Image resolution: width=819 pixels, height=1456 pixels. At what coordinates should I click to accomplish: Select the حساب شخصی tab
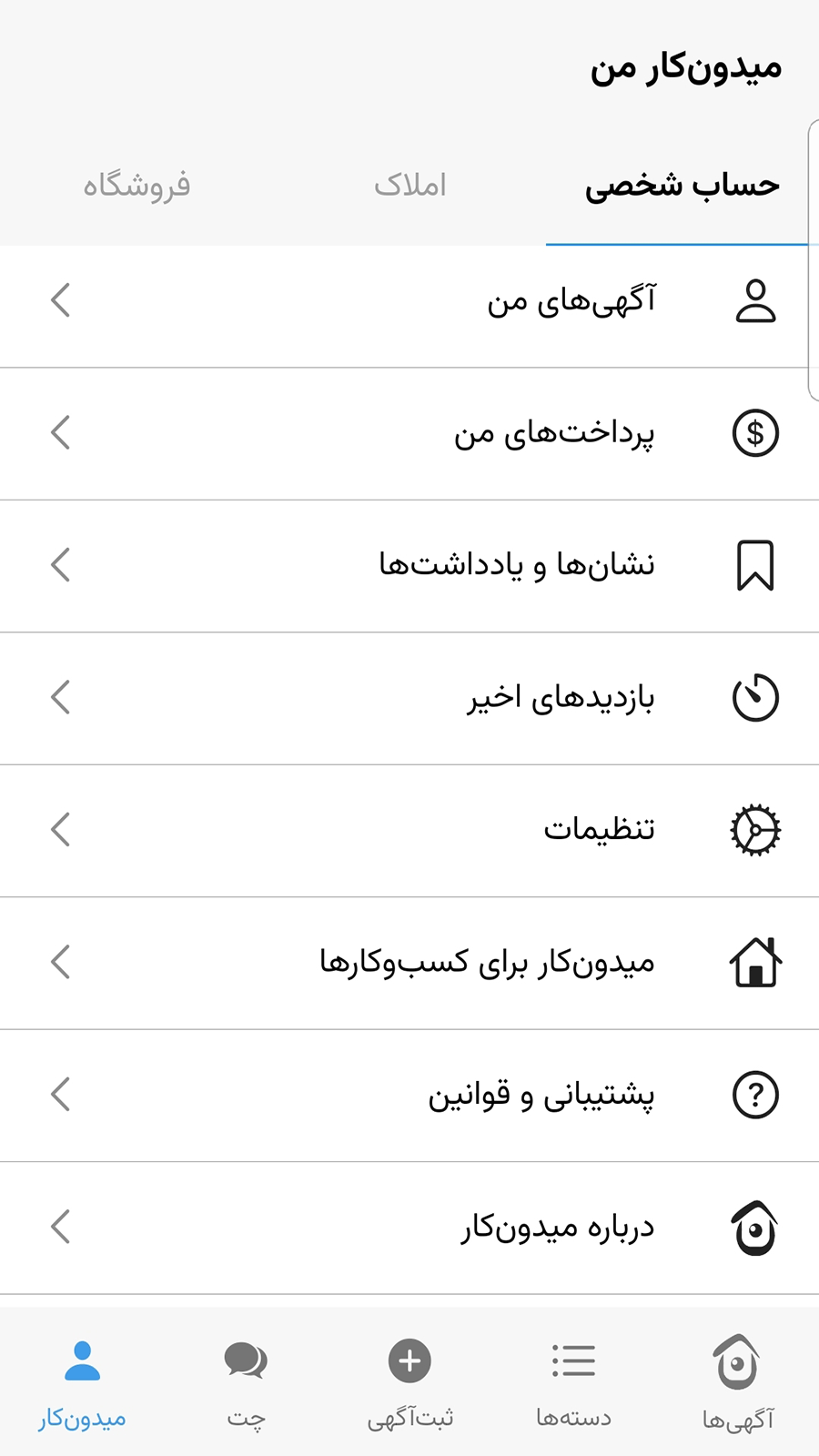pyautogui.click(x=681, y=186)
